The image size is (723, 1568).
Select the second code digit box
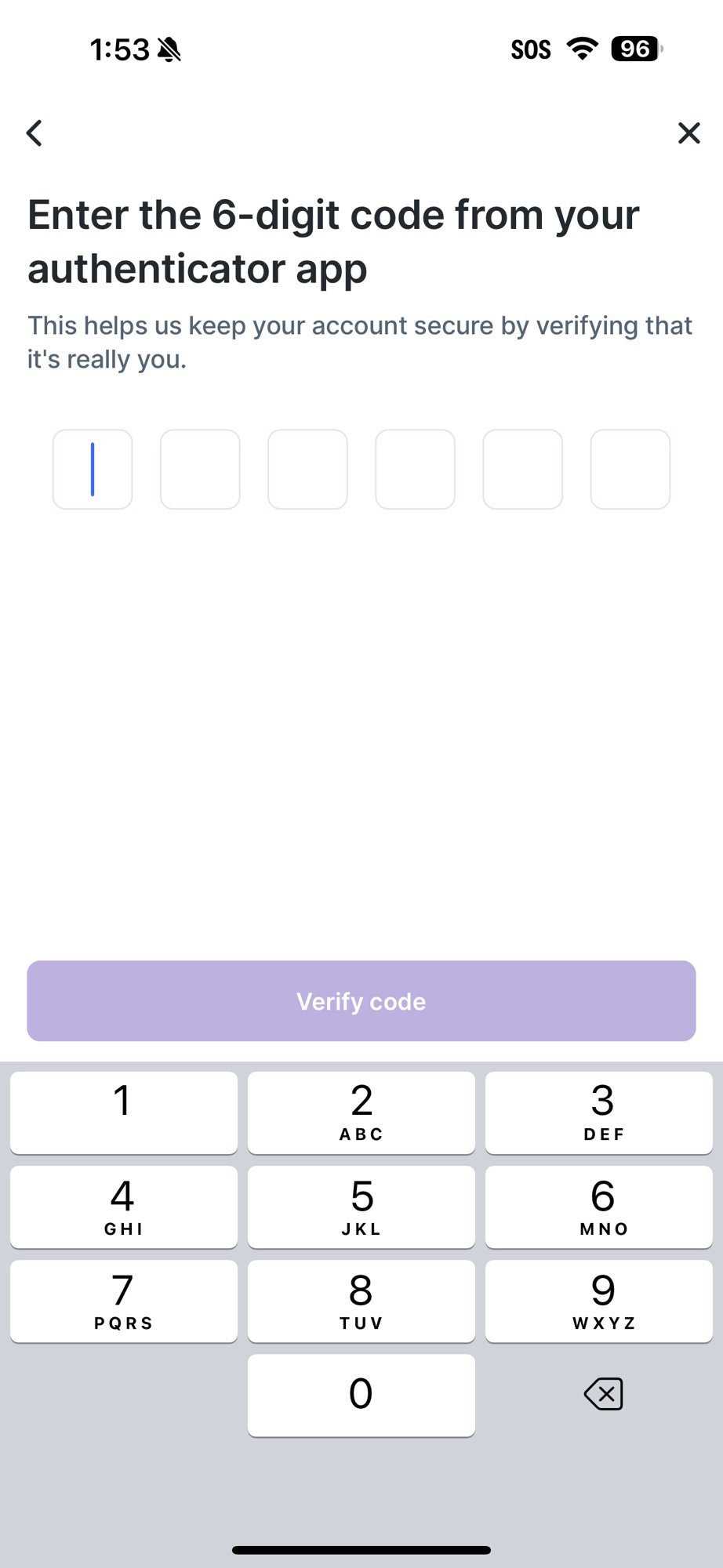click(x=200, y=470)
